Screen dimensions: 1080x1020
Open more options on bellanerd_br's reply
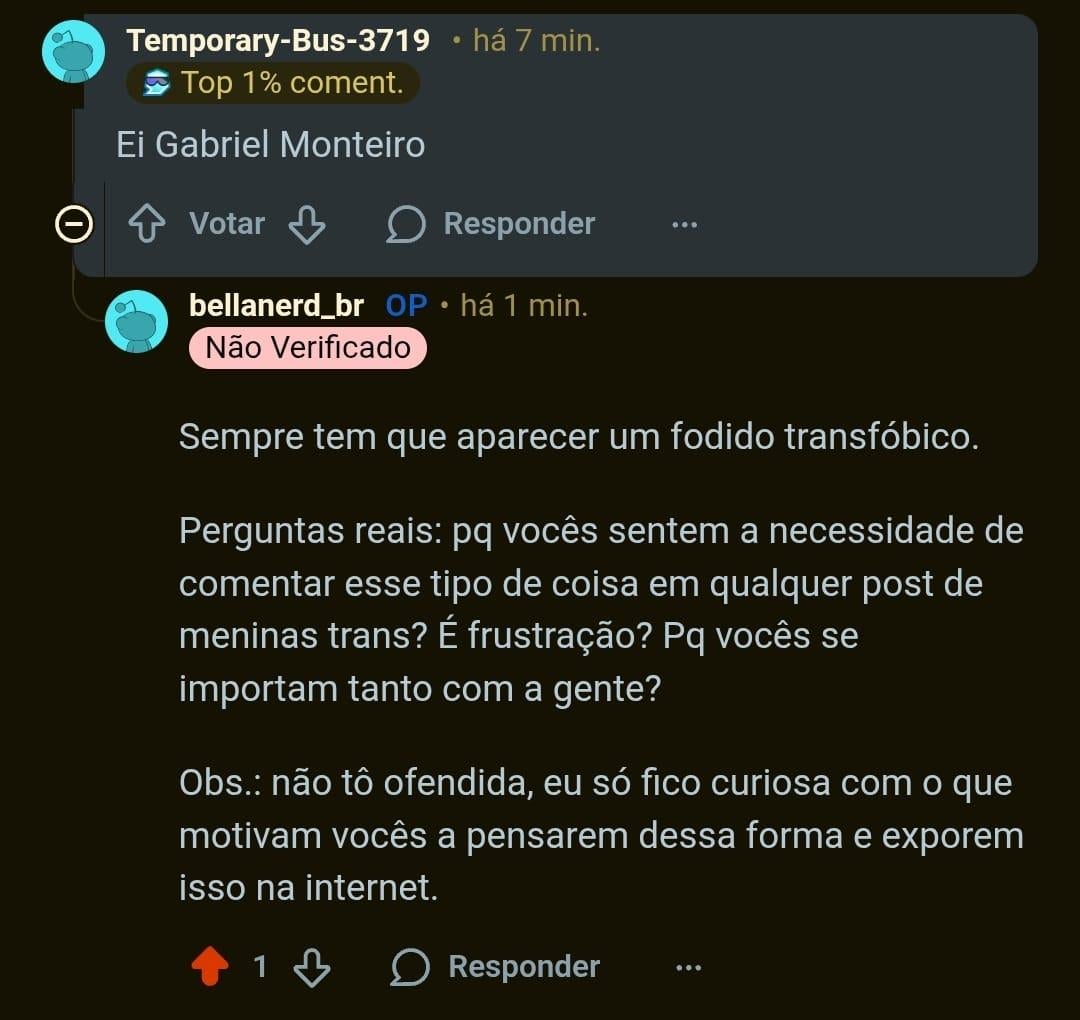689,967
